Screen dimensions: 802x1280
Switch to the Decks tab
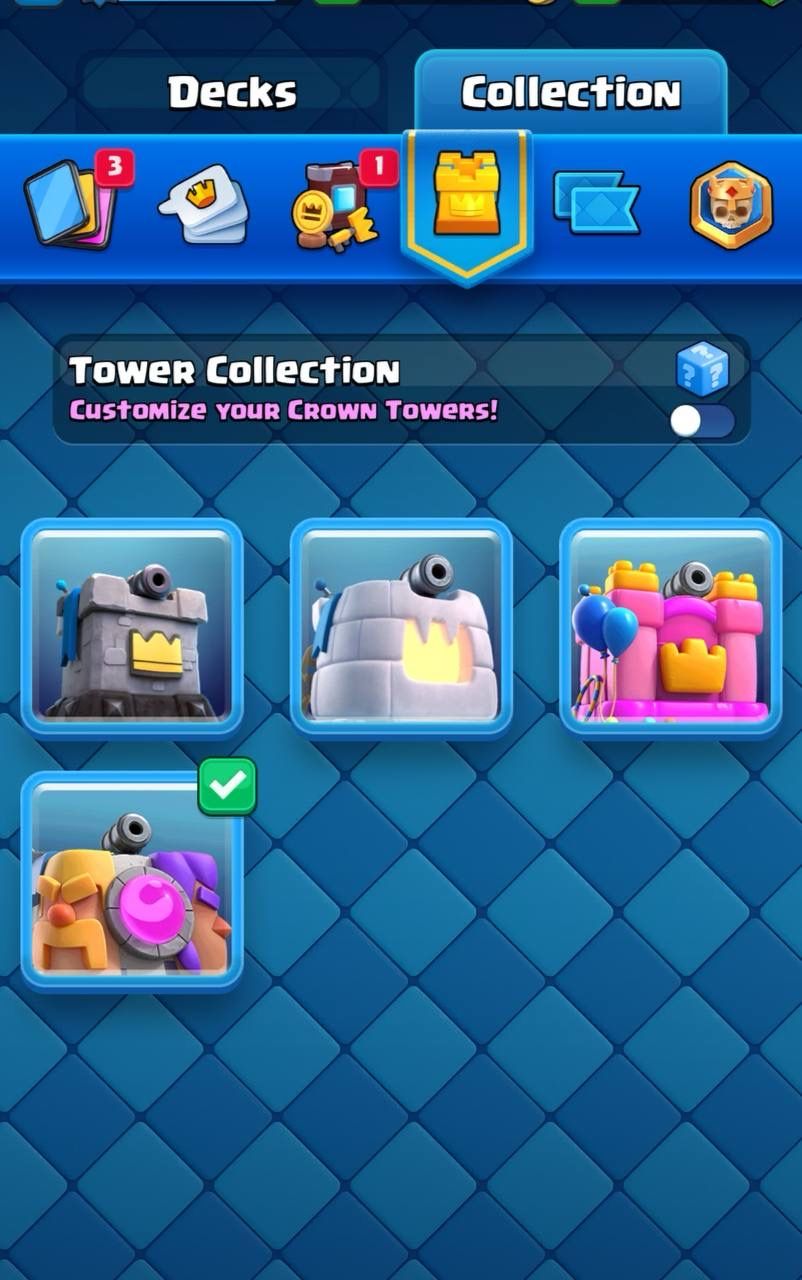(x=232, y=93)
